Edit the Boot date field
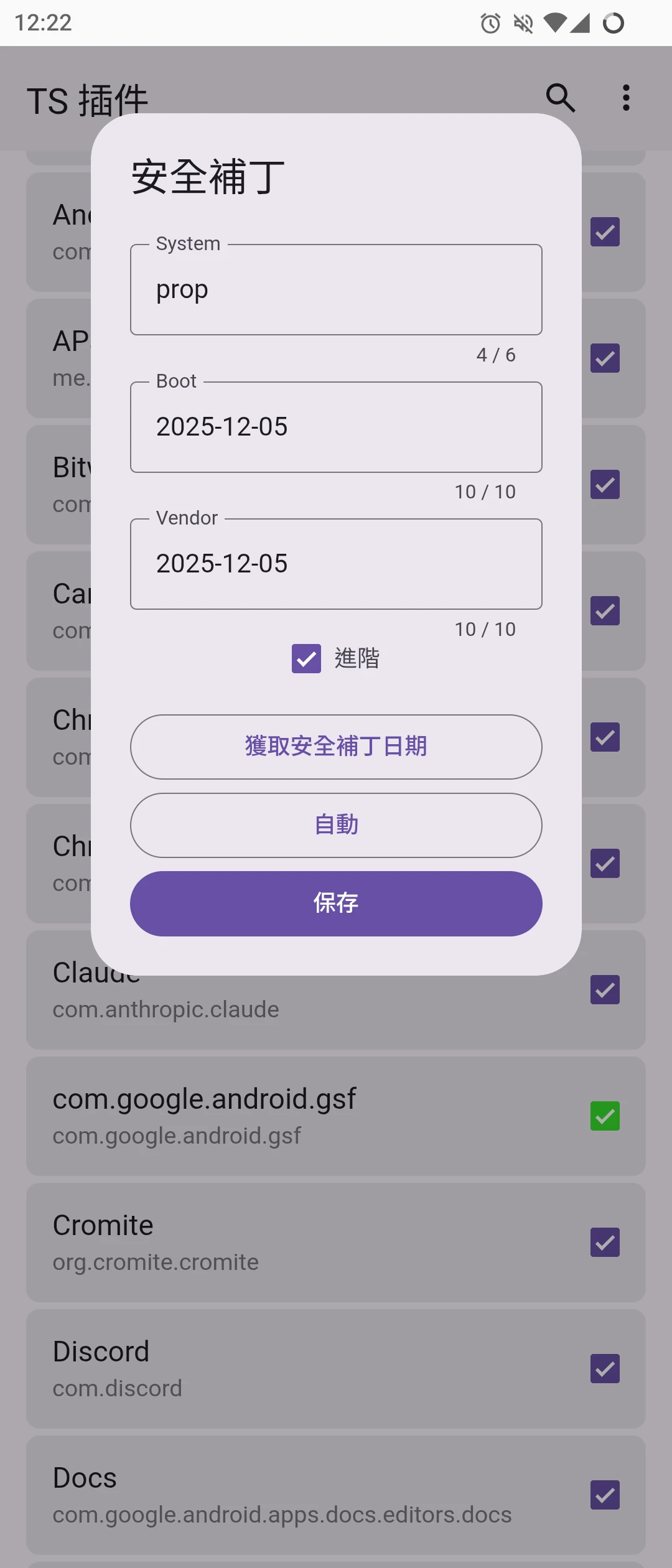Image resolution: width=672 pixels, height=1568 pixels. point(336,427)
